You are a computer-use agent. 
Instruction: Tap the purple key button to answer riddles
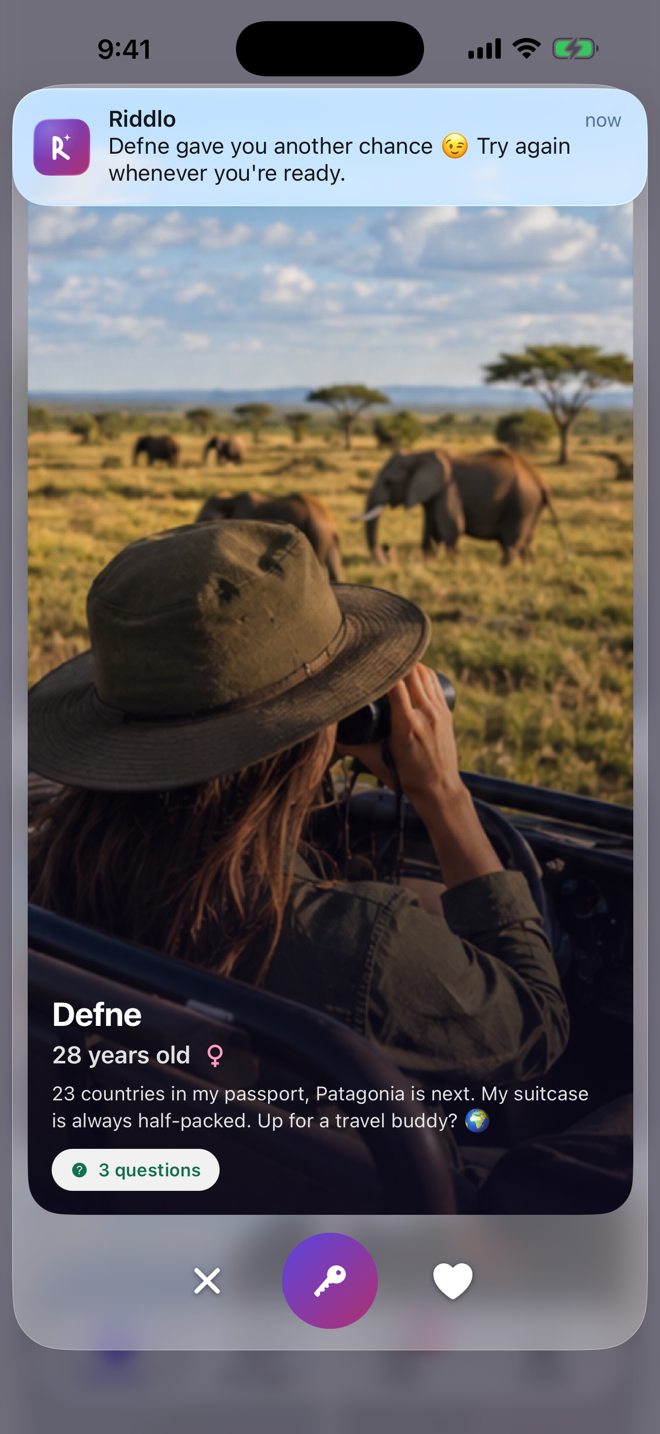click(330, 1281)
